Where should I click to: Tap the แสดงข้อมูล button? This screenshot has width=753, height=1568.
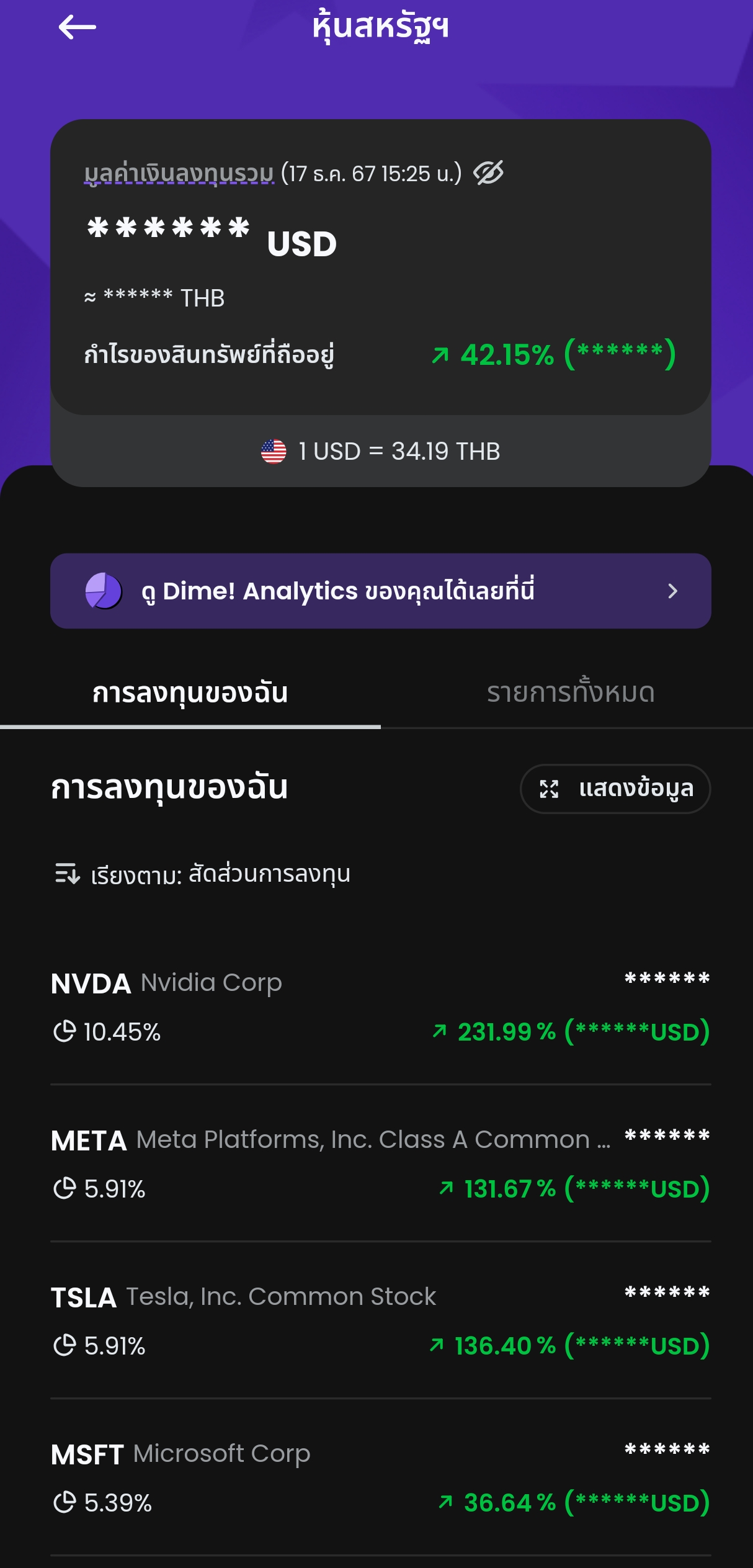[x=615, y=789]
